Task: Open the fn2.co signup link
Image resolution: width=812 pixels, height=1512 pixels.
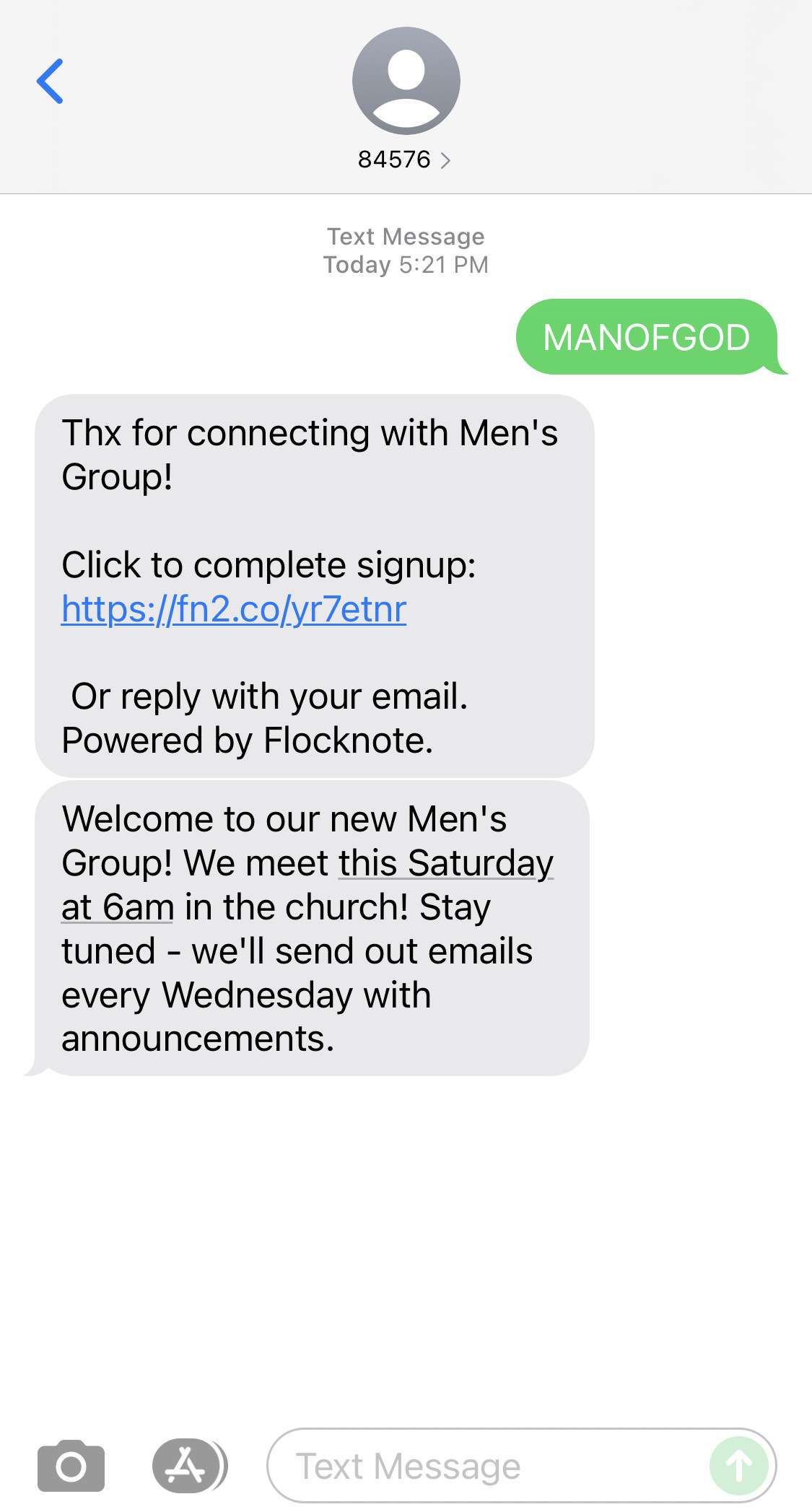Action: [x=234, y=608]
